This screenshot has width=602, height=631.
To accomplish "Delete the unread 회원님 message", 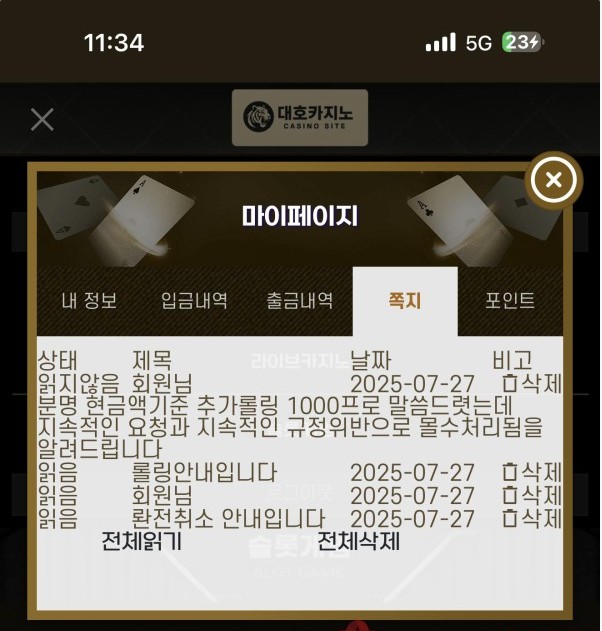I will point(532,383).
